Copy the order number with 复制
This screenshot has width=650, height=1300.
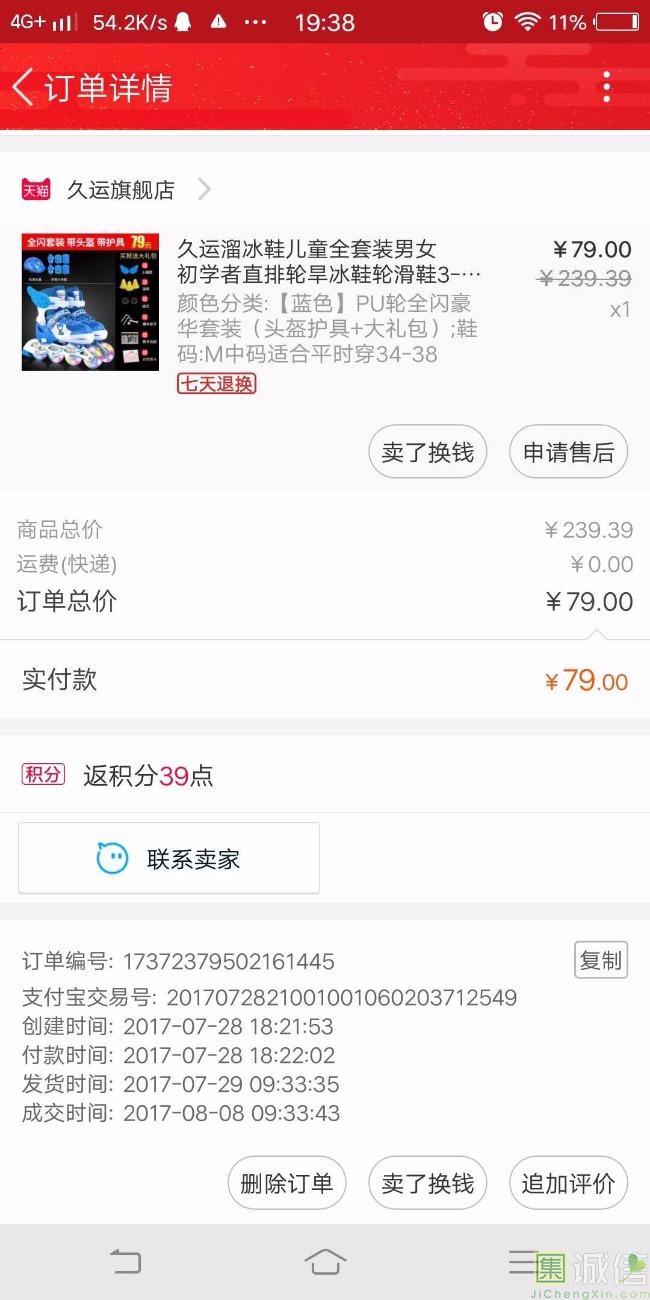[x=601, y=961]
